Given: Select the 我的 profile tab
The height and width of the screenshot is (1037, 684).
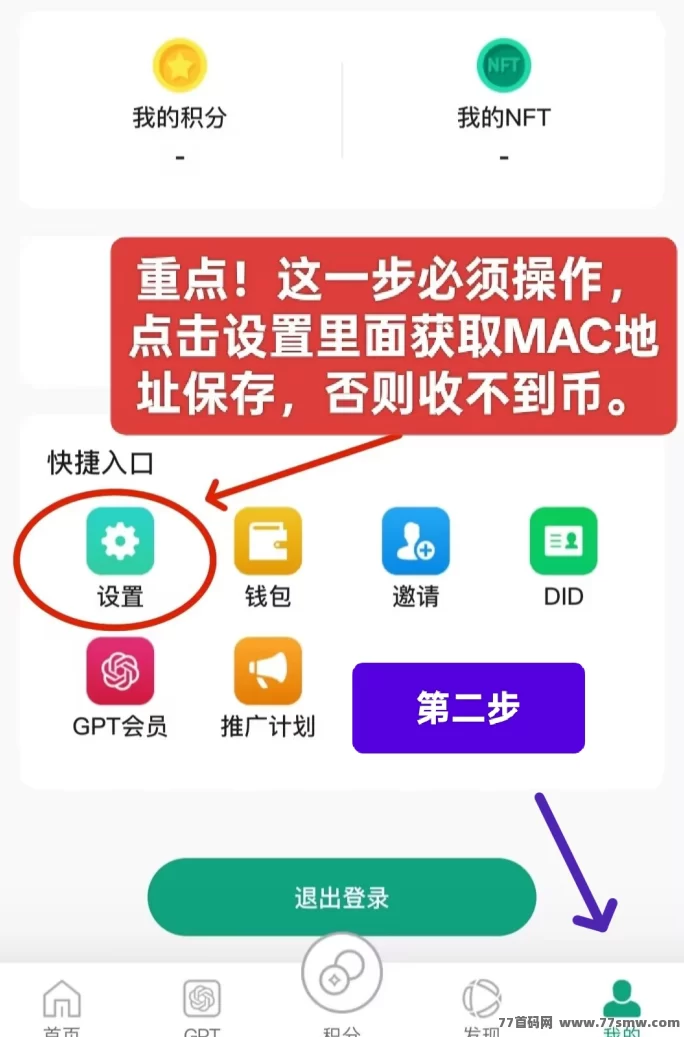Looking at the screenshot, I should pyautogui.click(x=621, y=1005).
